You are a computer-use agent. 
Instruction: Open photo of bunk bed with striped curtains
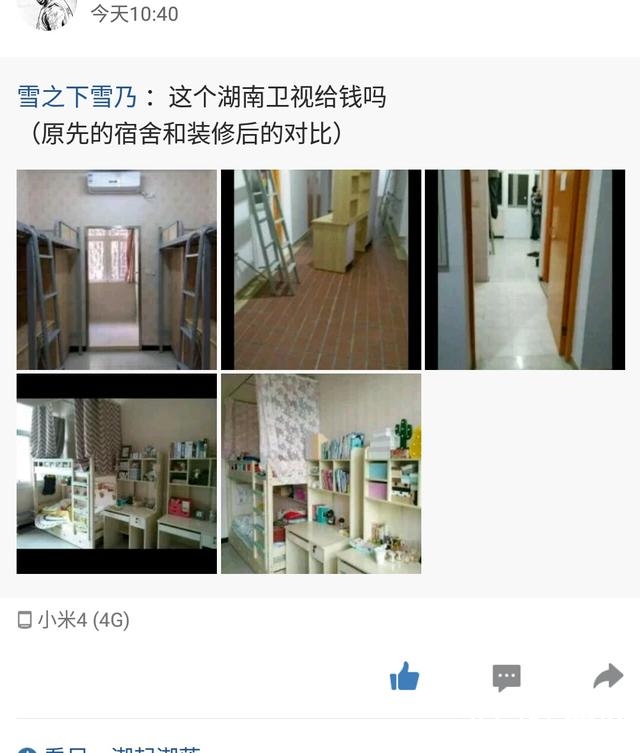116,474
